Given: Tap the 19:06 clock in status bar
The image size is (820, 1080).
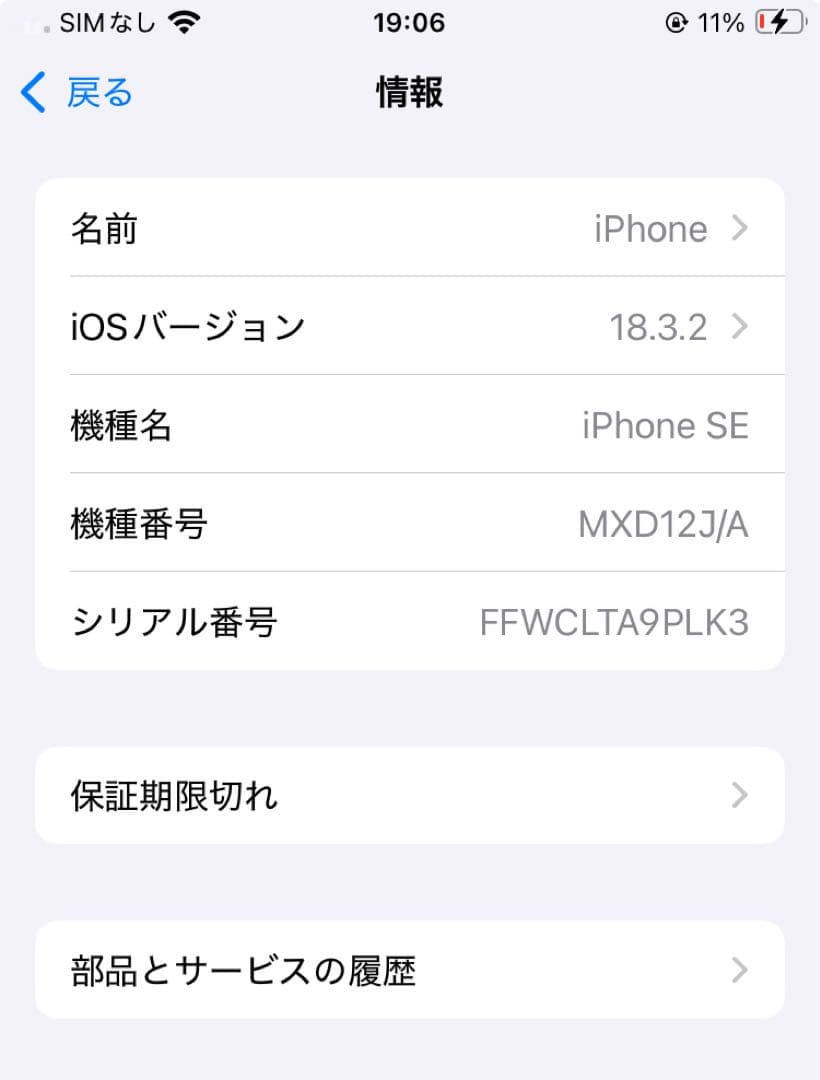Looking at the screenshot, I should [409, 22].
